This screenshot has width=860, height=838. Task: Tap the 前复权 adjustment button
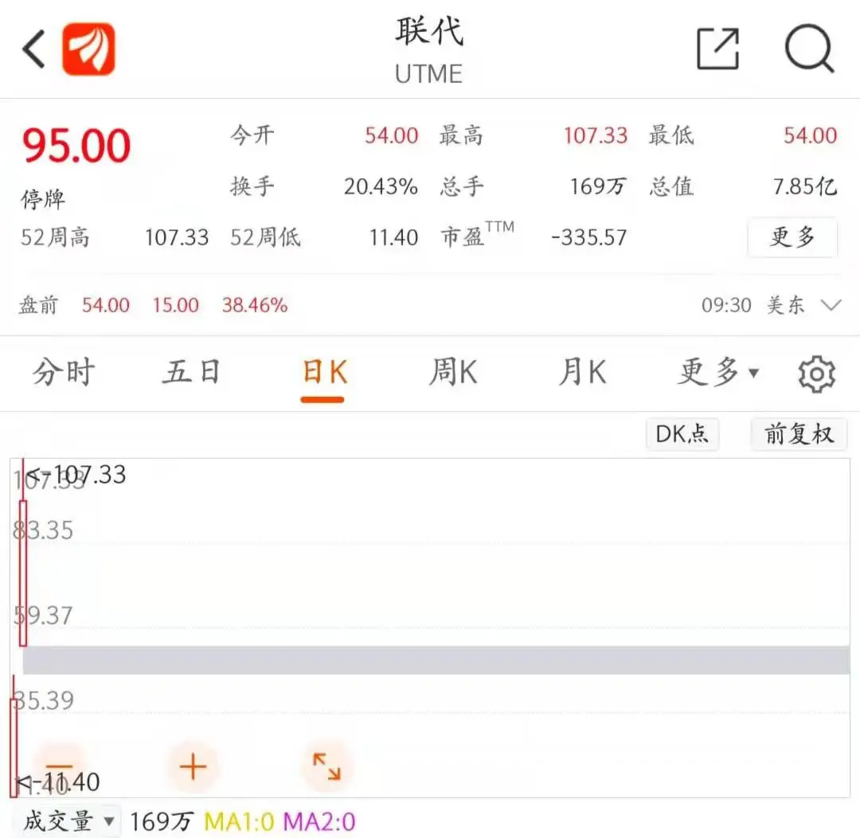click(798, 434)
